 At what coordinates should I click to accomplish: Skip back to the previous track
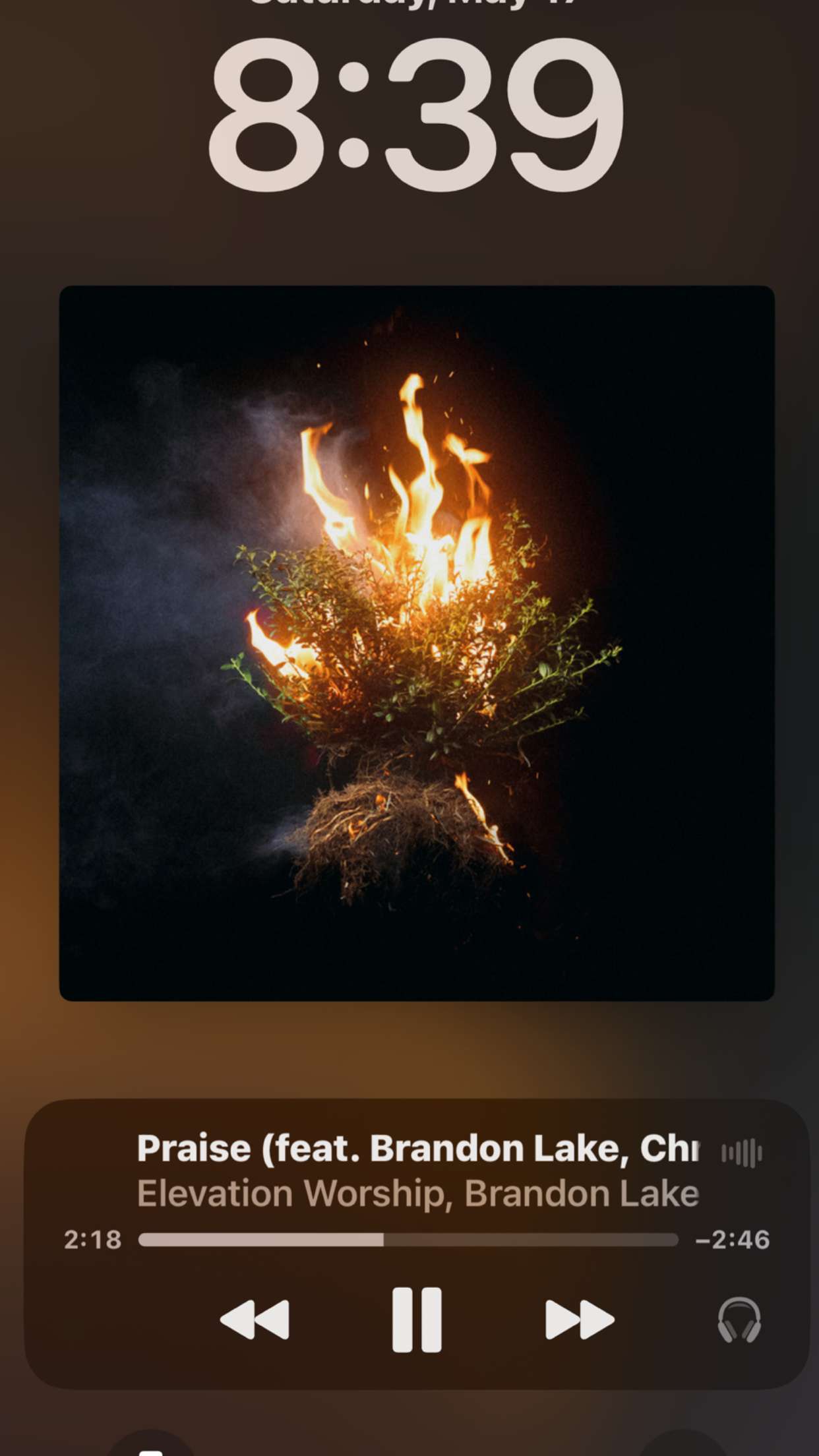(255, 1319)
